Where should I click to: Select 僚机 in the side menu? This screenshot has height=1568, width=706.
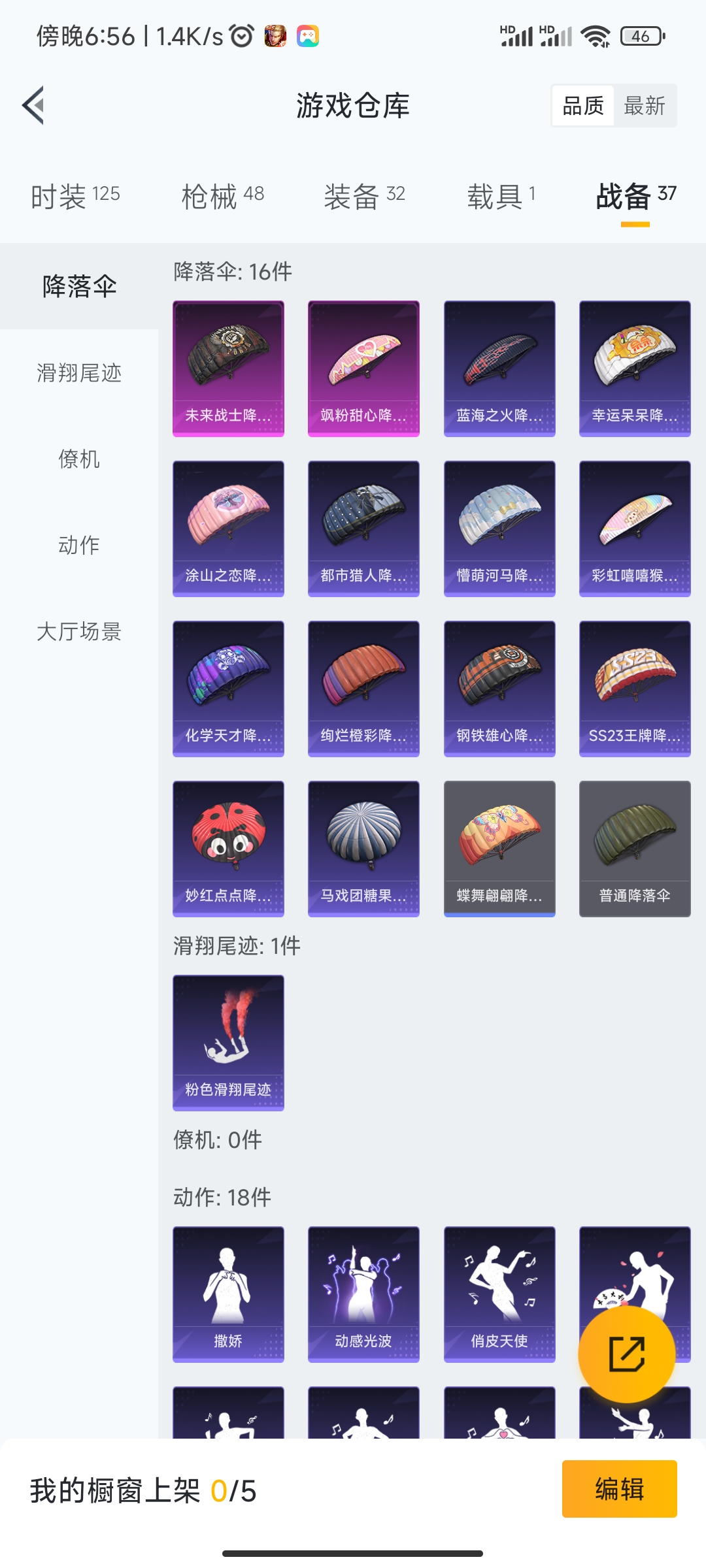tap(79, 459)
